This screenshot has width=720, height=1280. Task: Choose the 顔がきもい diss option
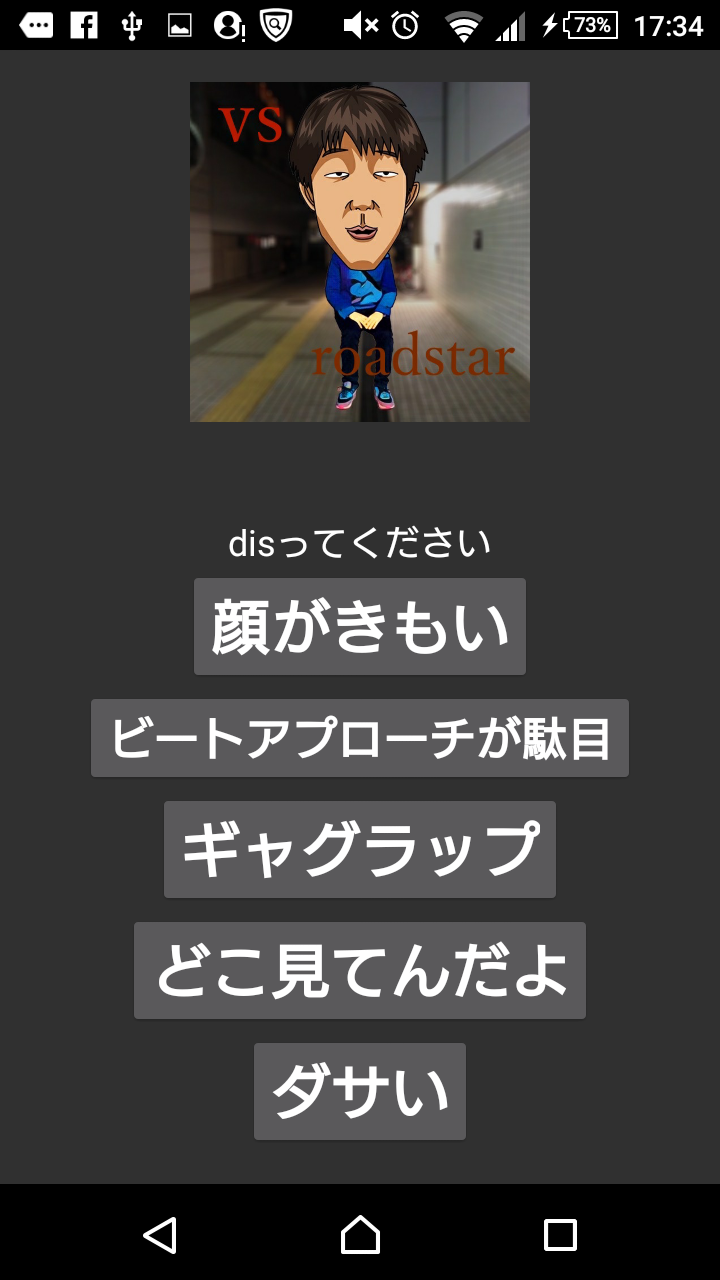360,627
